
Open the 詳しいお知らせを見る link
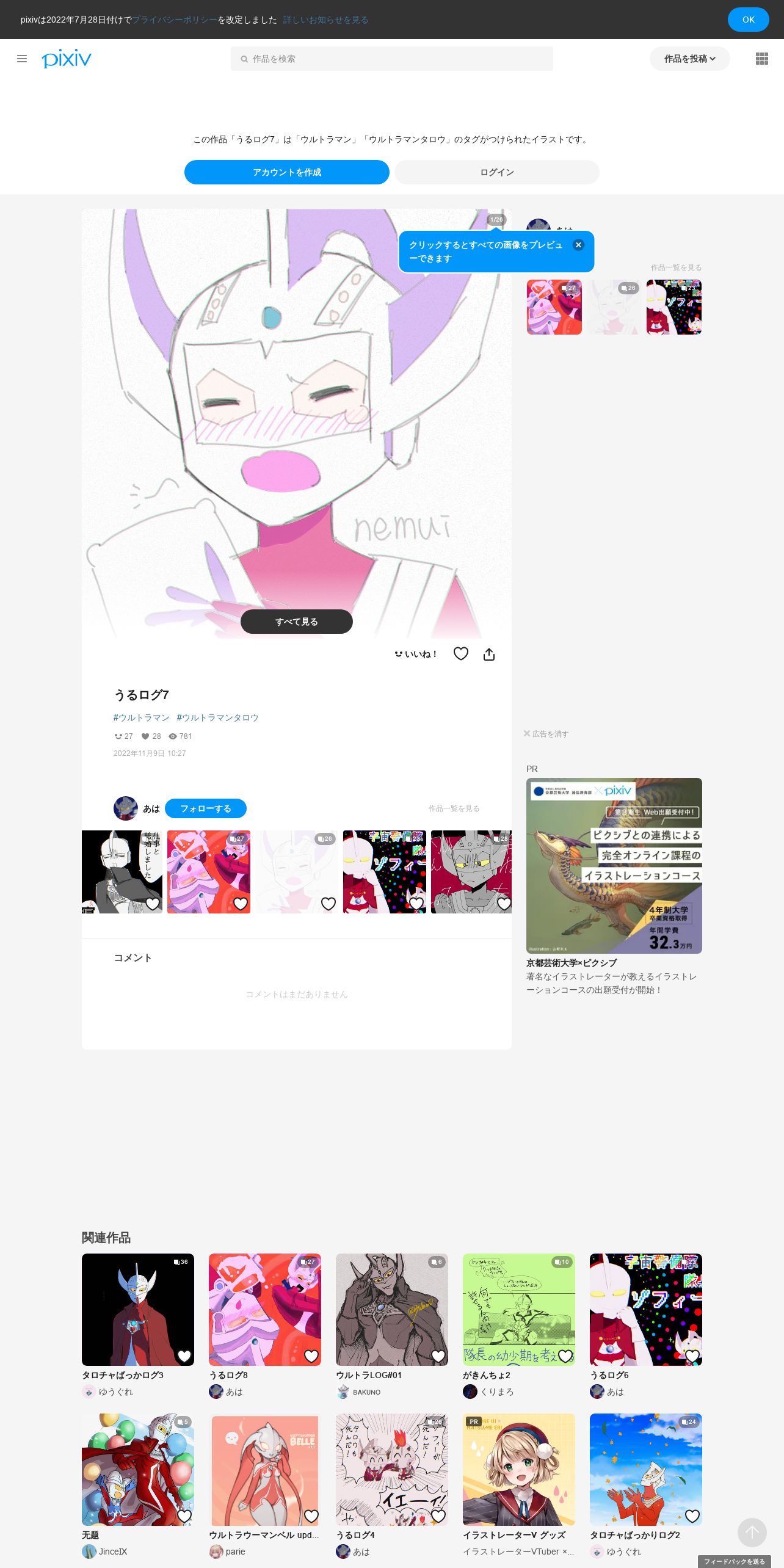[325, 20]
